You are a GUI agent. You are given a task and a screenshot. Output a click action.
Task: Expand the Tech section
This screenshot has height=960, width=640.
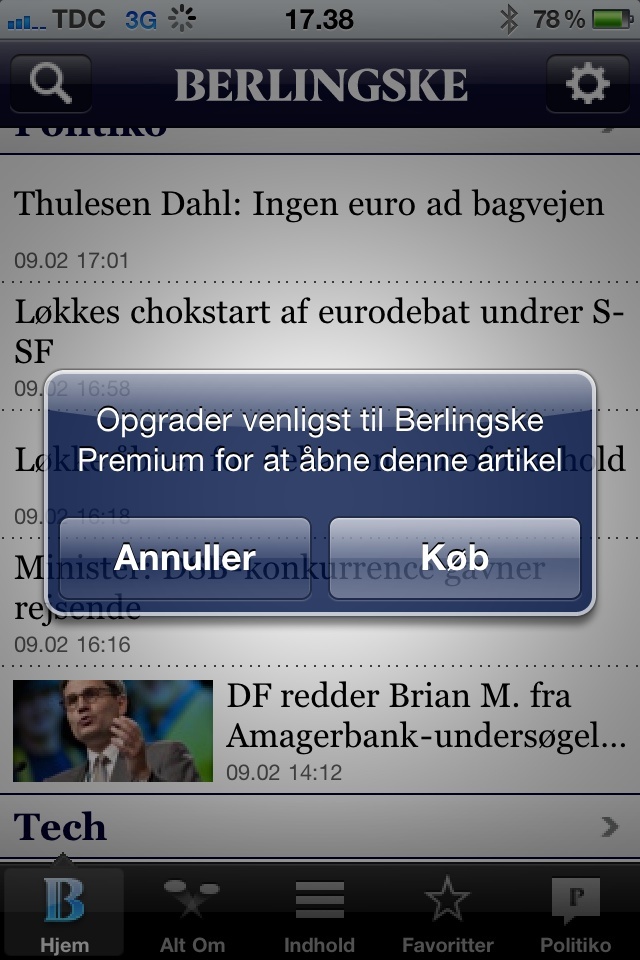click(x=320, y=827)
